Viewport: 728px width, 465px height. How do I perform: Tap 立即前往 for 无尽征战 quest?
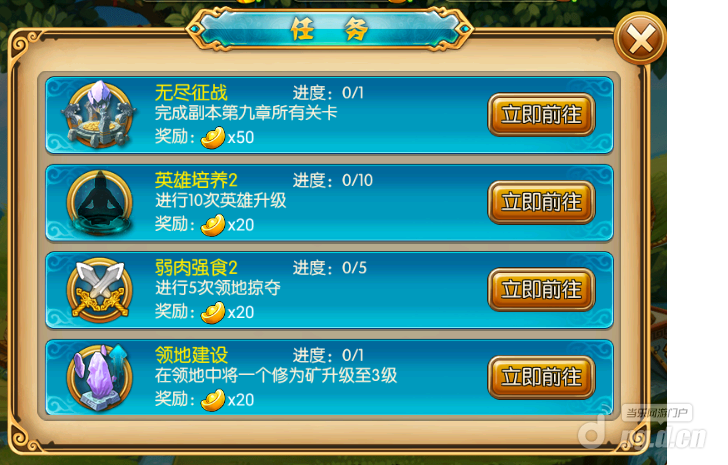pos(541,114)
